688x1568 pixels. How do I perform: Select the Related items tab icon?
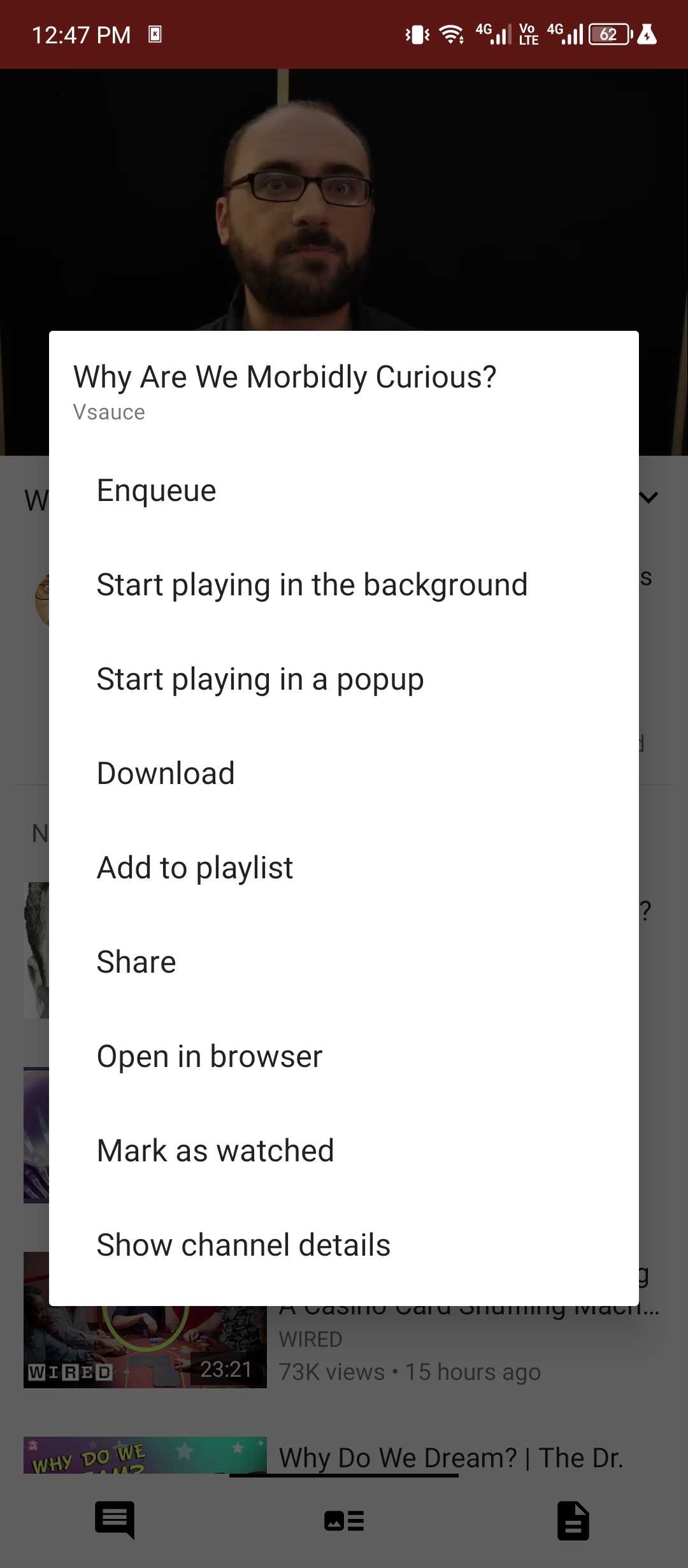tap(344, 1520)
